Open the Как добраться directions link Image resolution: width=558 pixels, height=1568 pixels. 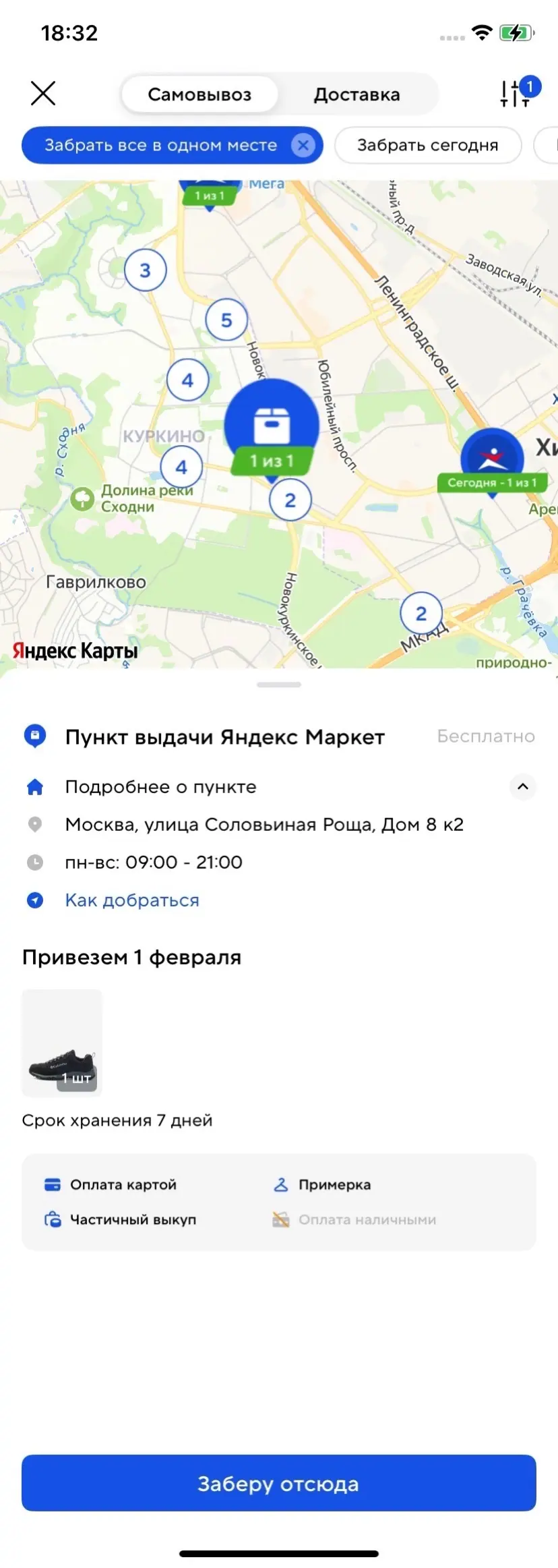click(132, 900)
